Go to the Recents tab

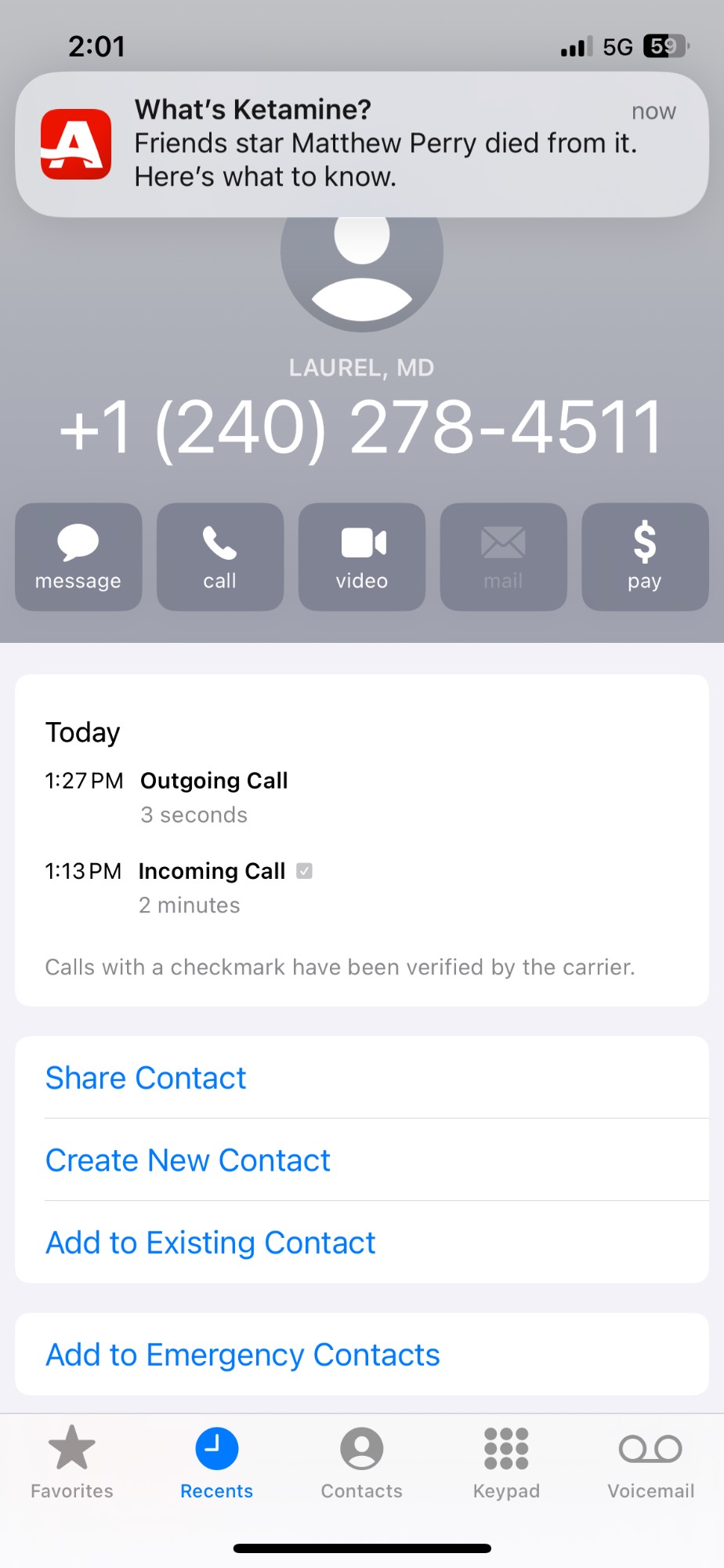coord(217,1462)
